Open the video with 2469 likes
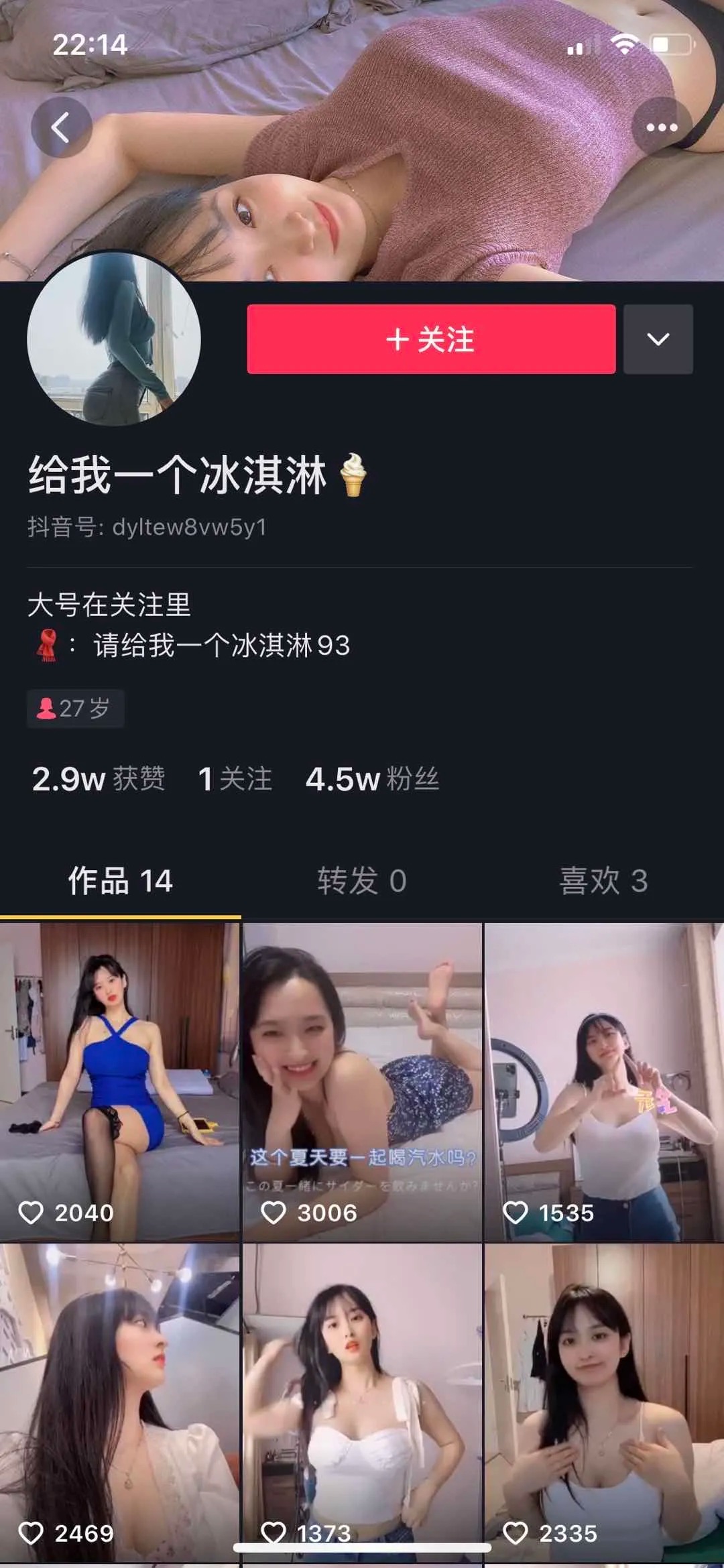 (x=119, y=1401)
